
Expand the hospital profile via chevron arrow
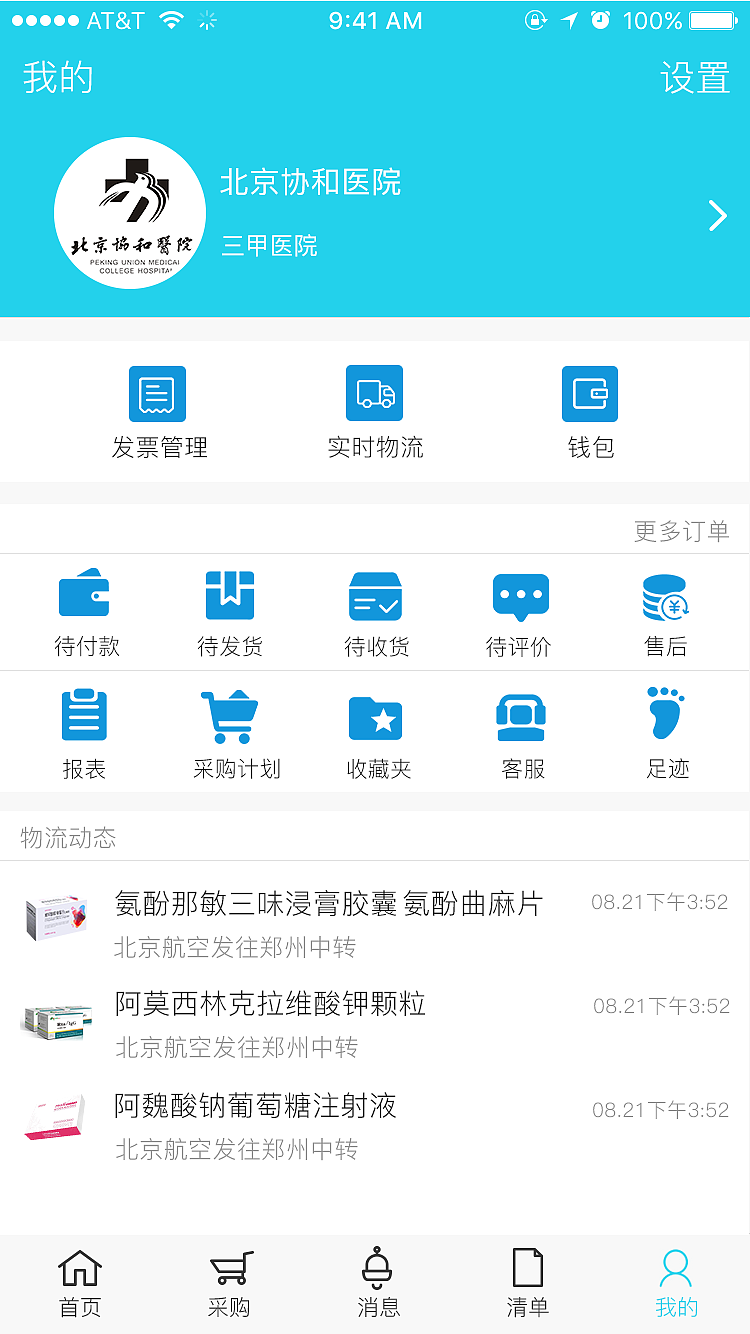716,214
